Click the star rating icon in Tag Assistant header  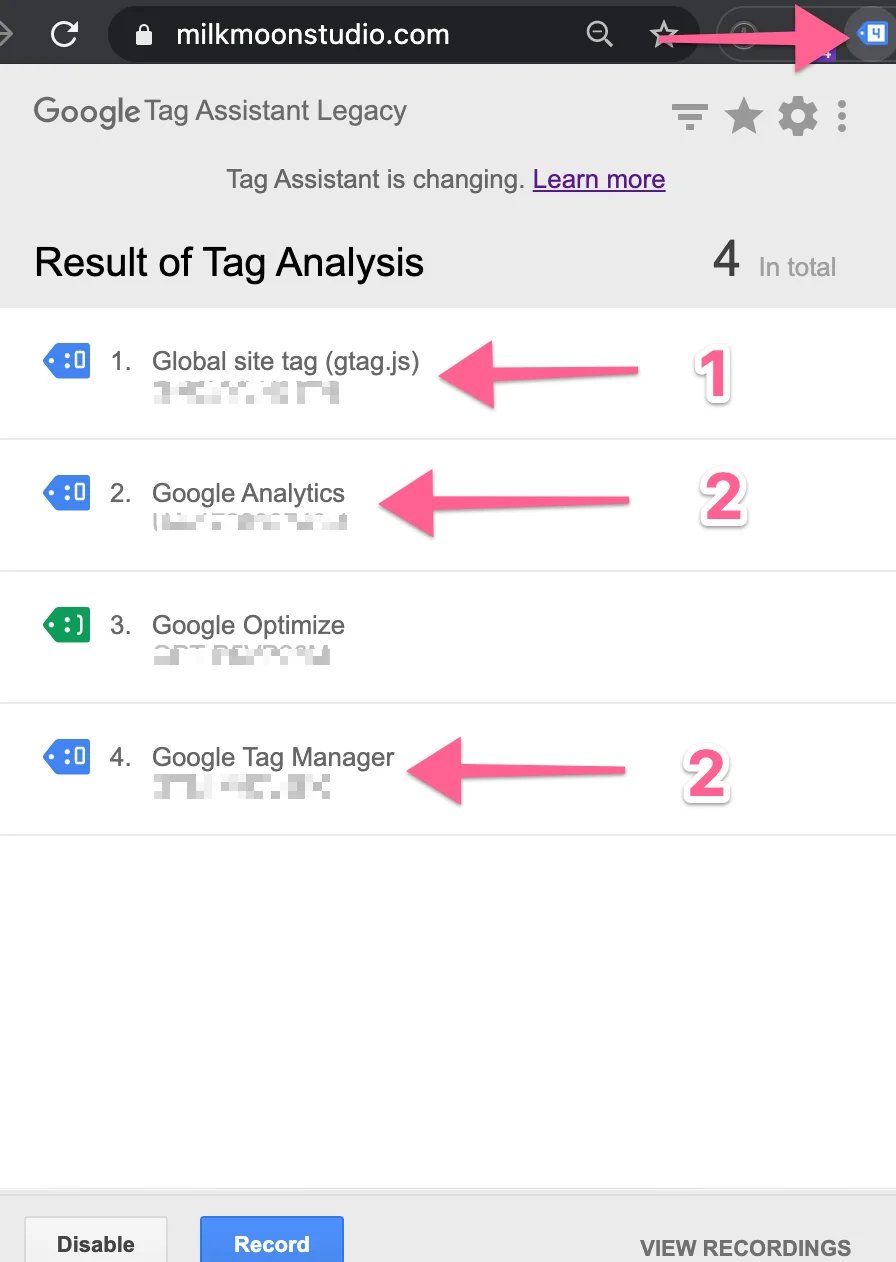point(744,116)
